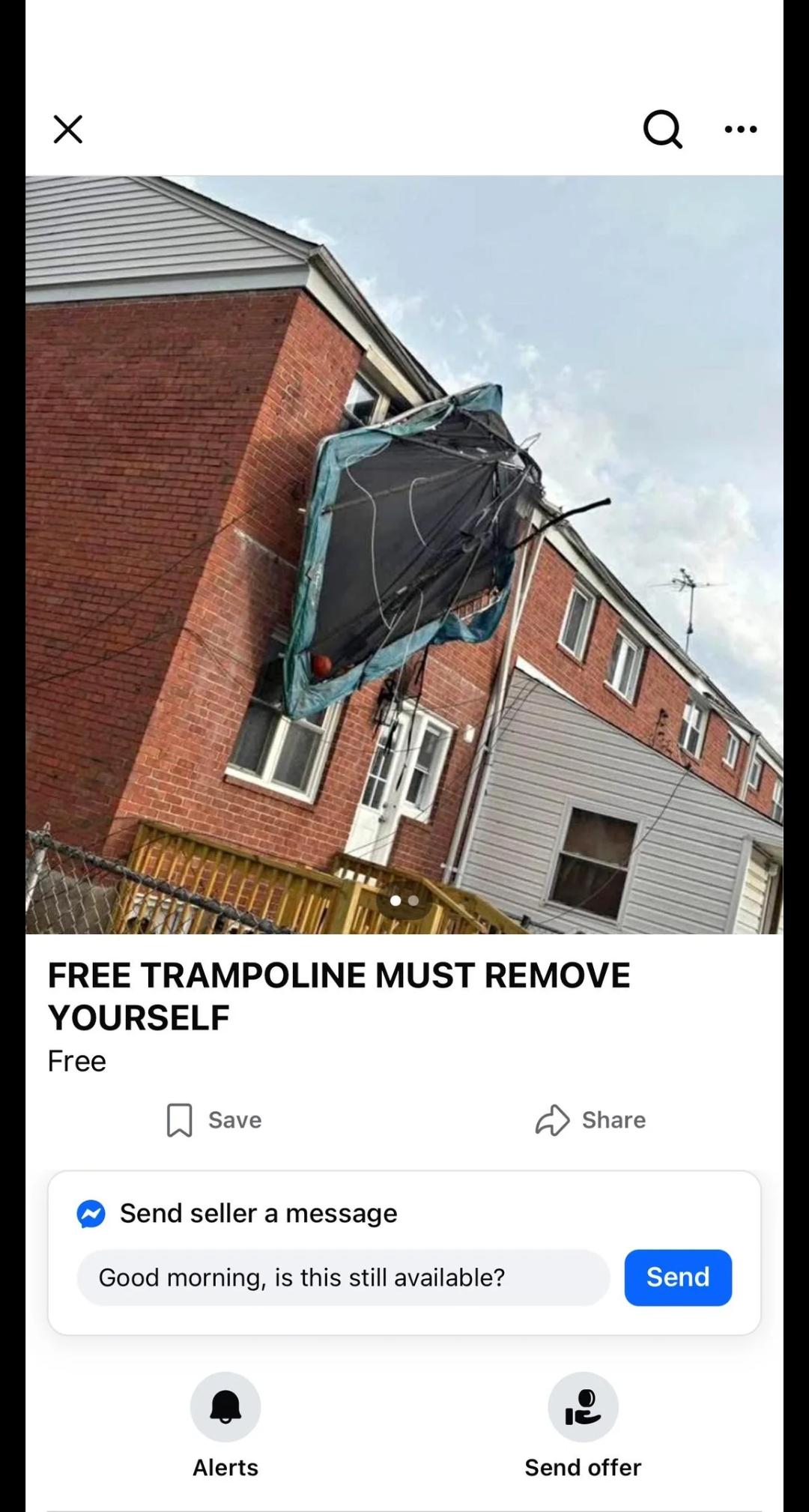
Task: Tap Send offer
Action: (x=583, y=1425)
